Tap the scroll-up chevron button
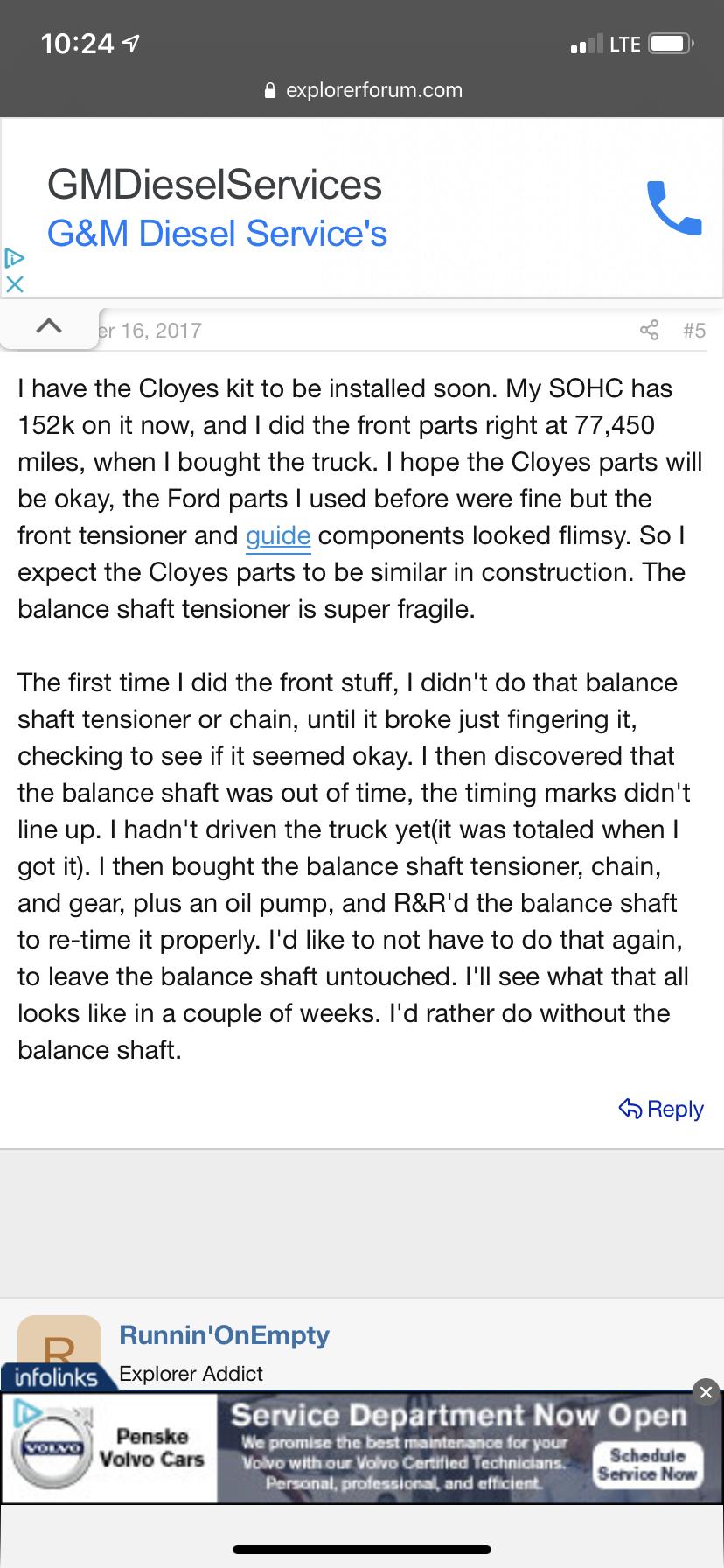The height and width of the screenshot is (1568, 724). point(50,326)
